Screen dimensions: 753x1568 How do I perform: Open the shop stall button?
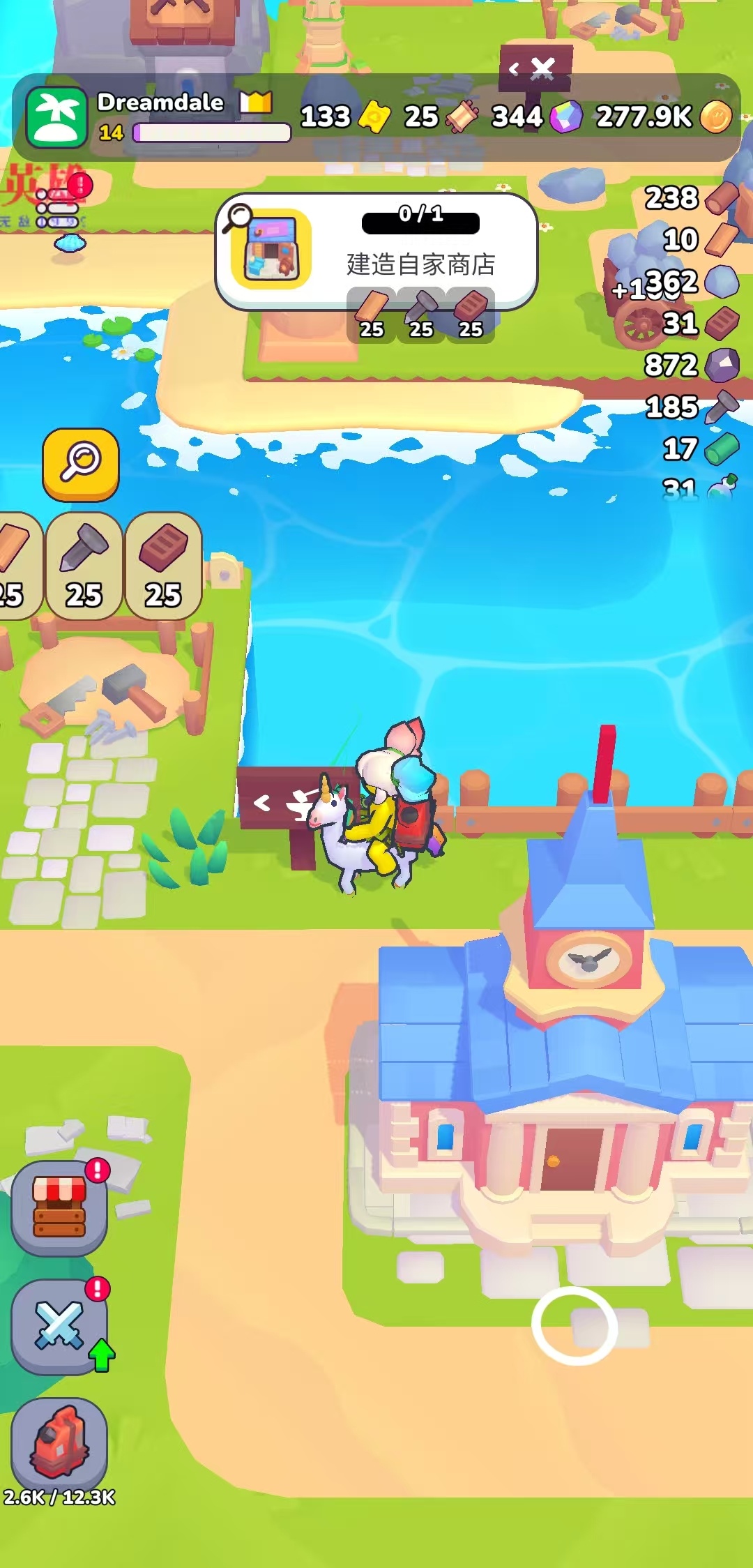59,1207
